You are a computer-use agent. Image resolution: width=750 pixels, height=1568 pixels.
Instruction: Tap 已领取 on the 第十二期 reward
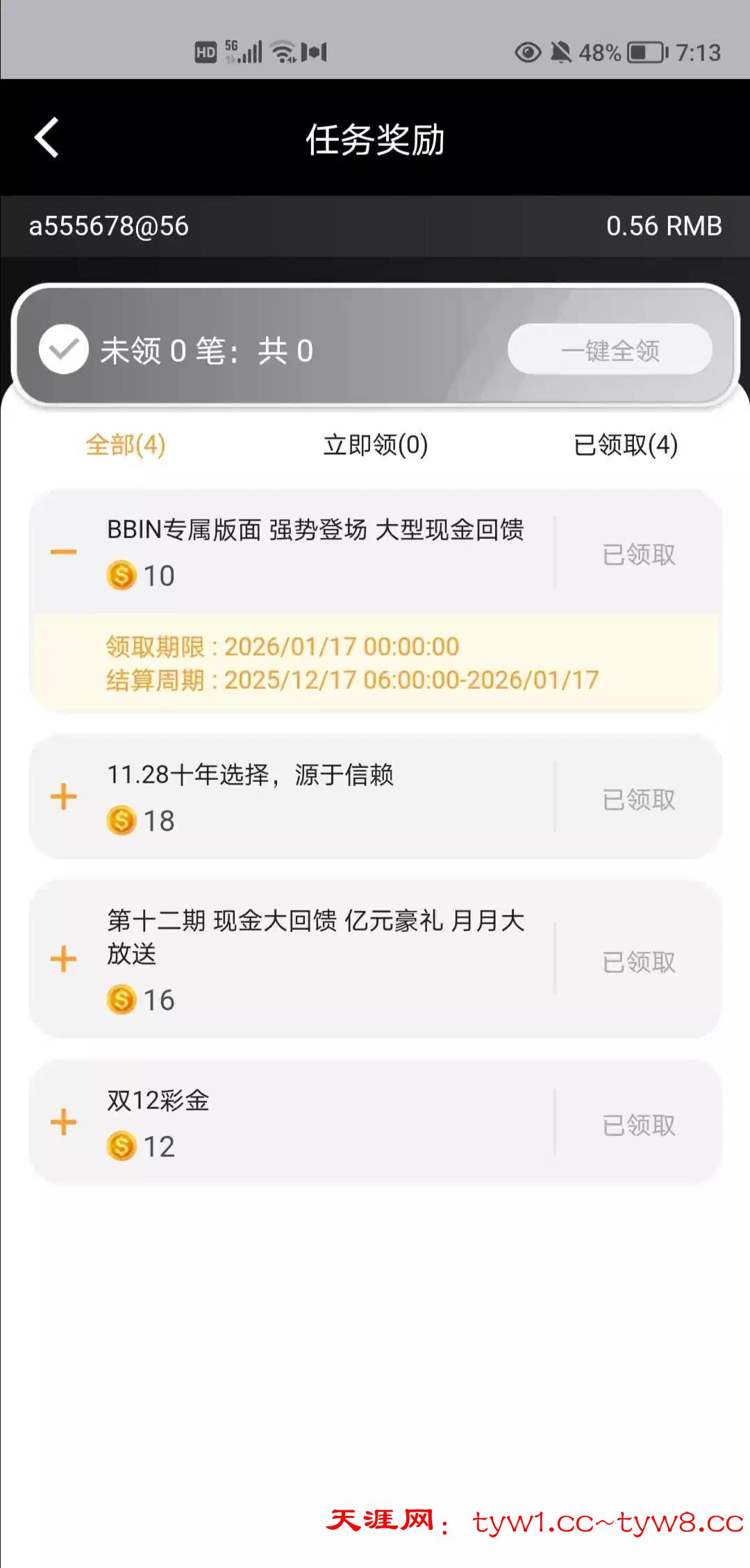click(x=638, y=962)
